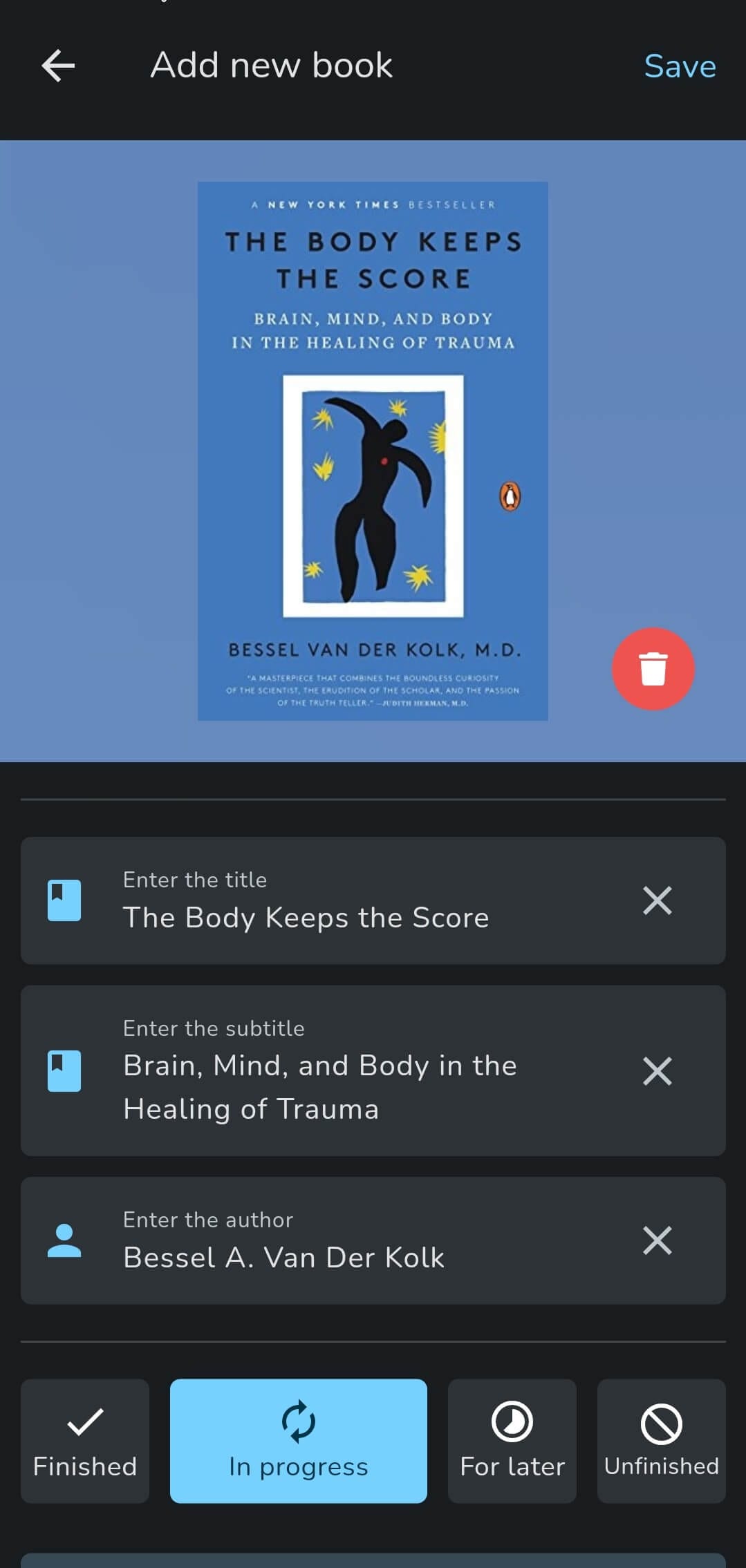Clear the subtitle text
746x1568 pixels.
pyautogui.click(x=657, y=1071)
